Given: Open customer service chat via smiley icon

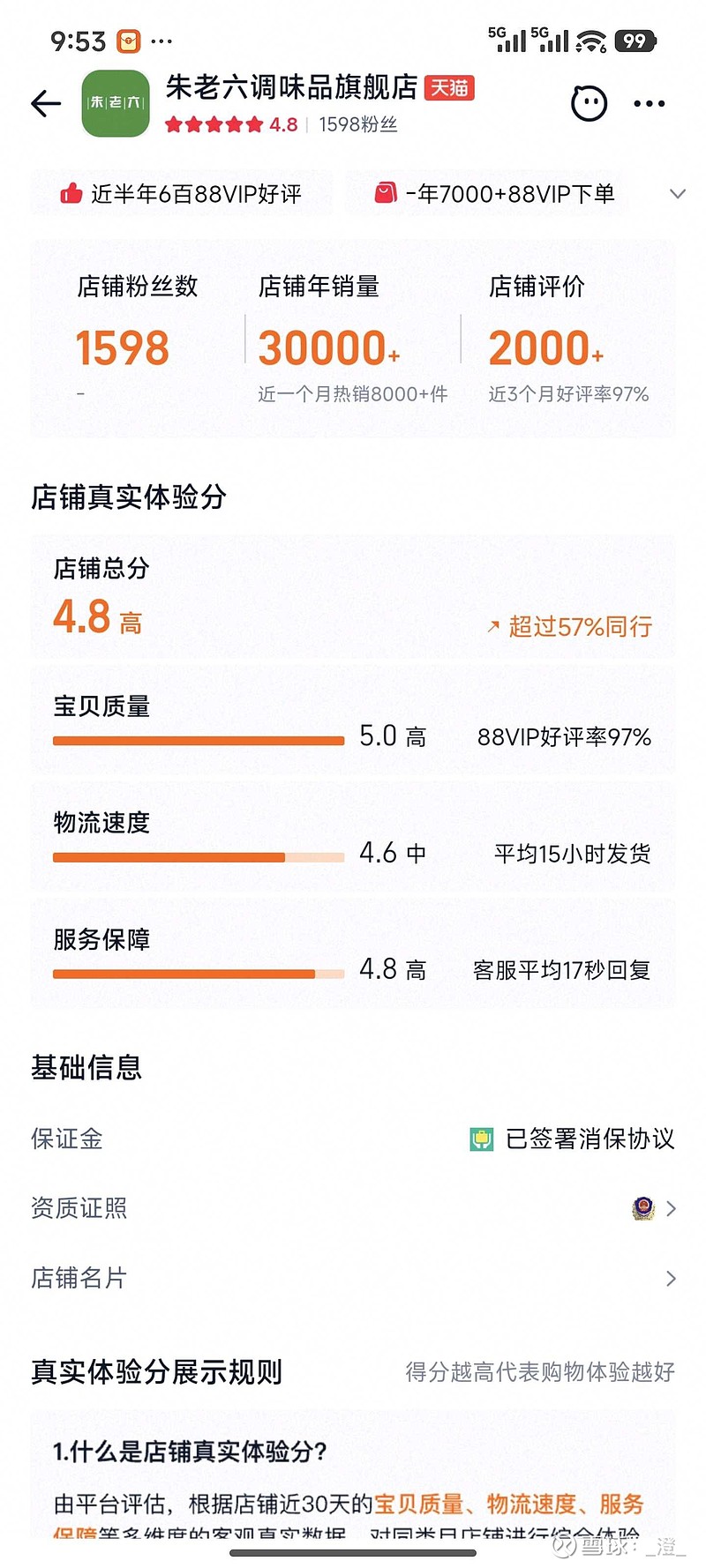Looking at the screenshot, I should coord(588,103).
